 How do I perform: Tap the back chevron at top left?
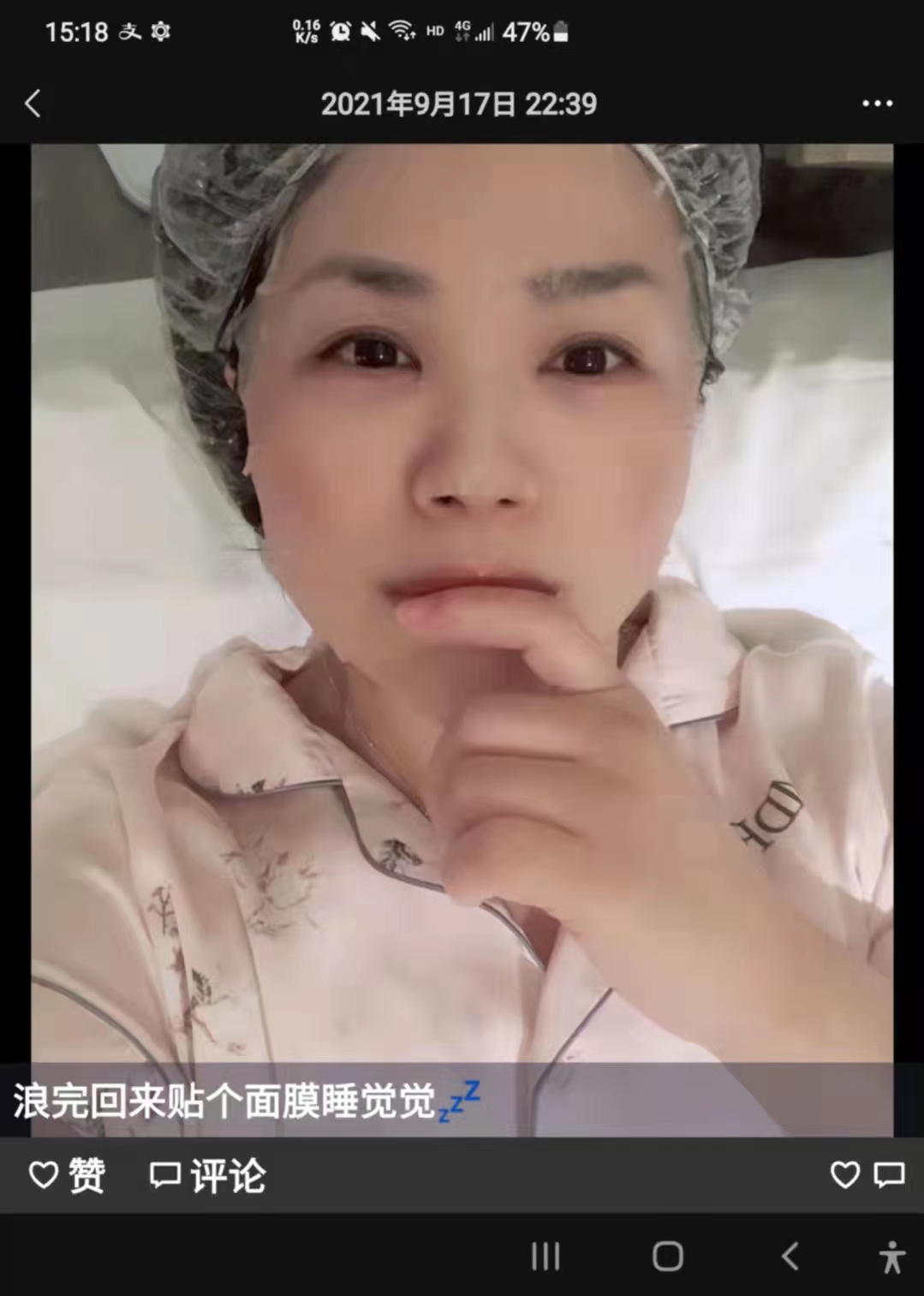click(33, 103)
